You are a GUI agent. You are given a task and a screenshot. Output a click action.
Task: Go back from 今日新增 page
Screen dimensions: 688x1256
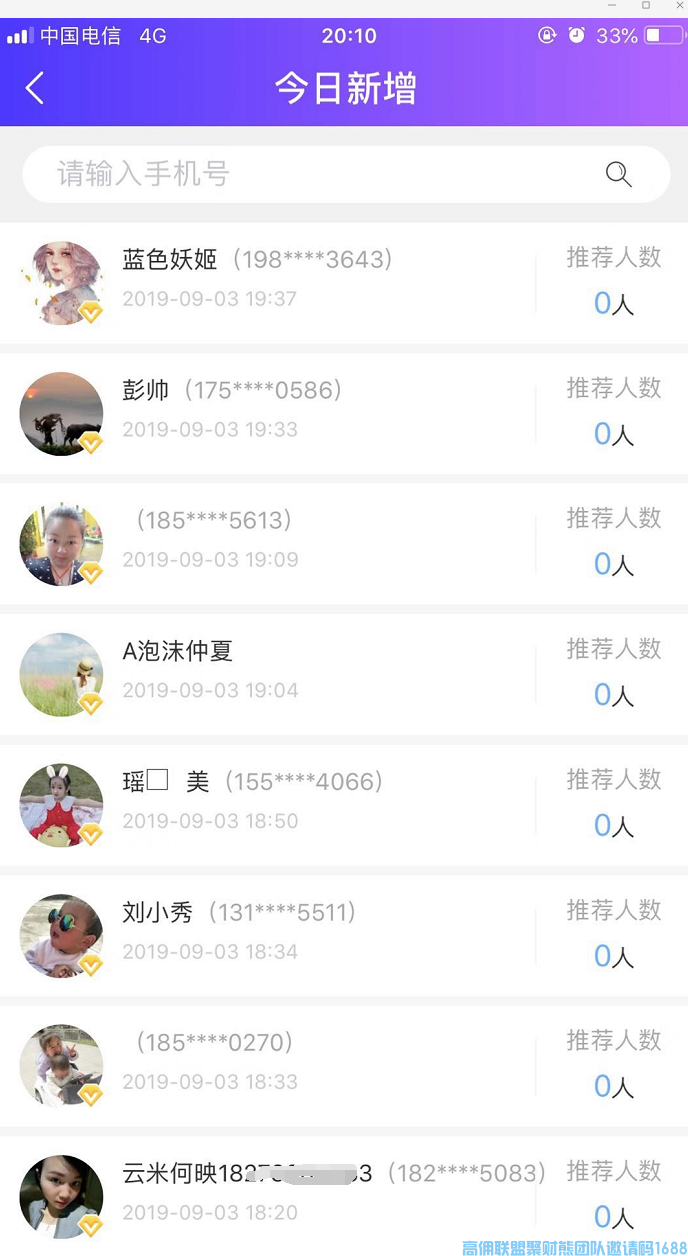tap(35, 88)
